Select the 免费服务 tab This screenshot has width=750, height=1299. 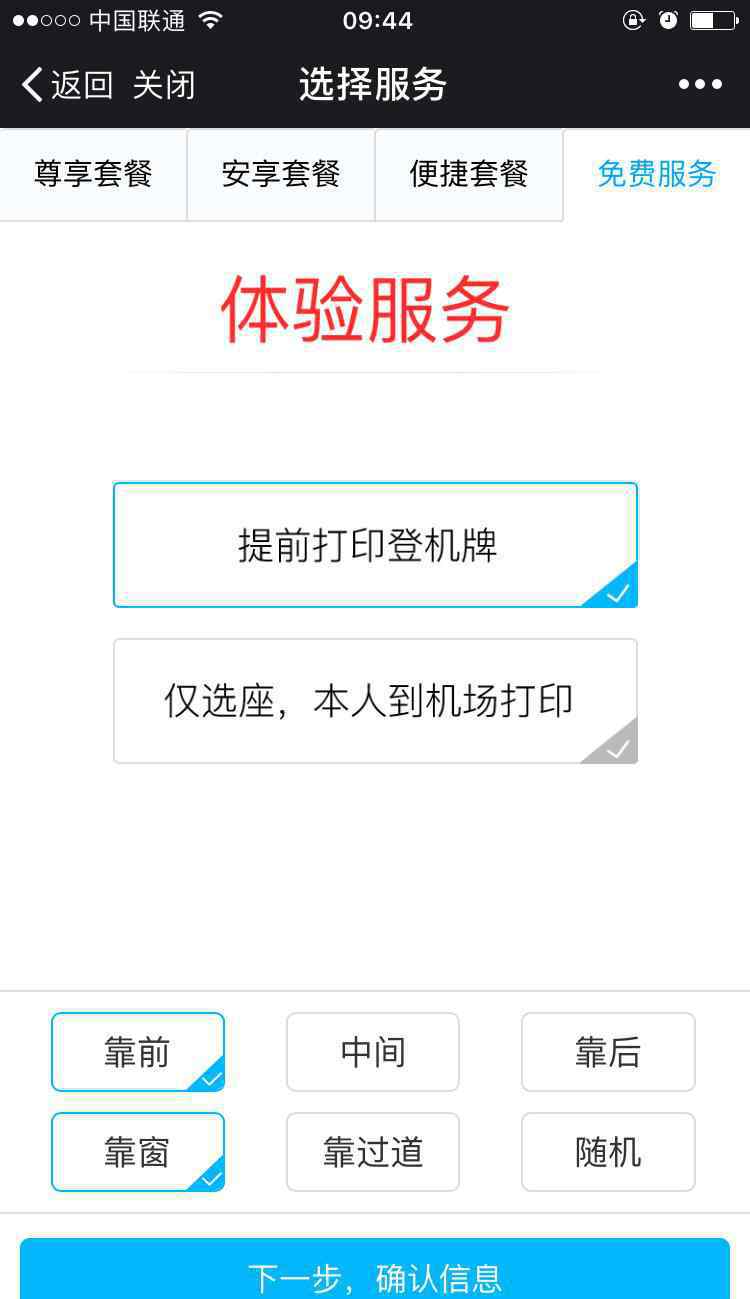pos(657,174)
